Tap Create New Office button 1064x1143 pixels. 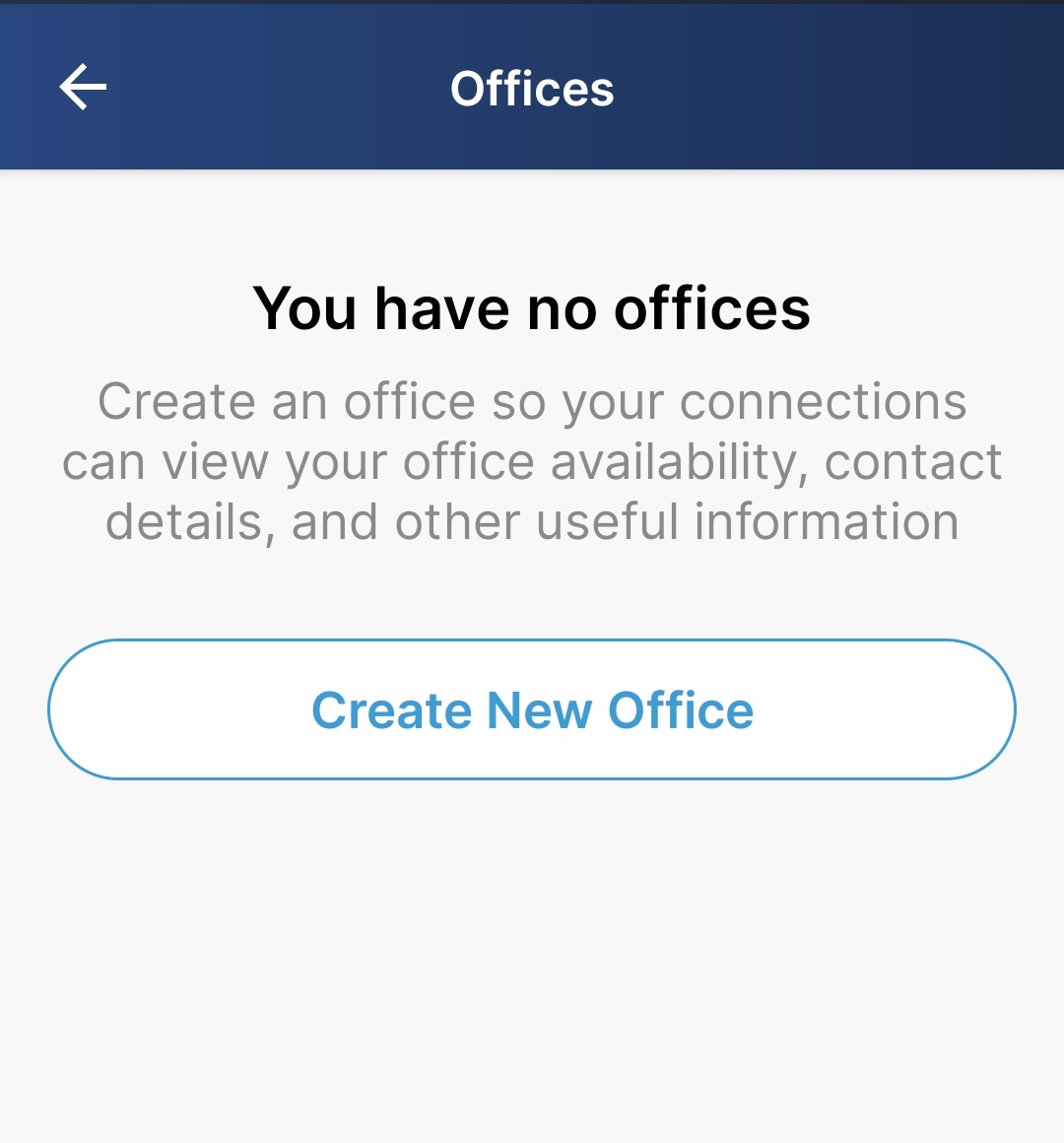click(x=532, y=709)
